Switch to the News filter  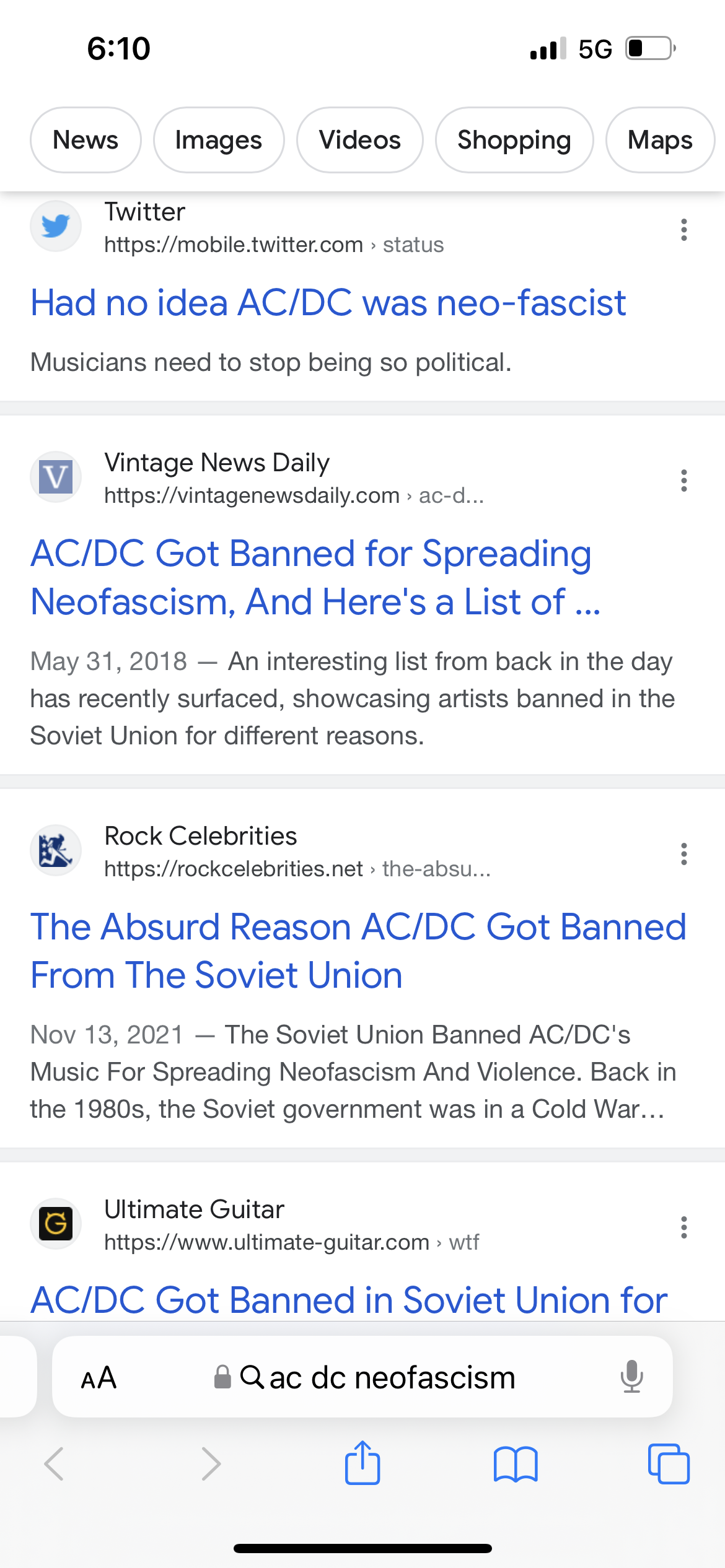pyautogui.click(x=86, y=140)
